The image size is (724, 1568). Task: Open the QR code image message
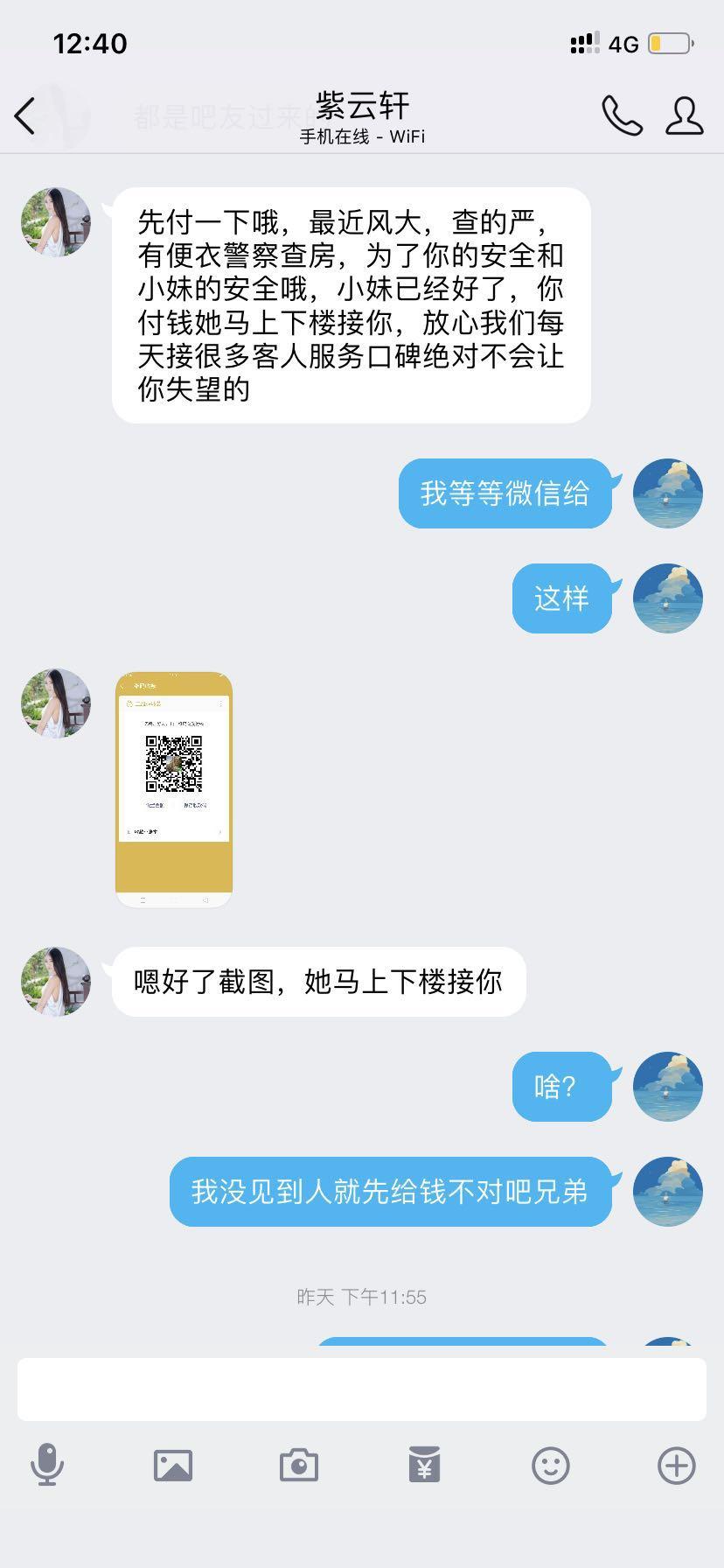click(174, 789)
